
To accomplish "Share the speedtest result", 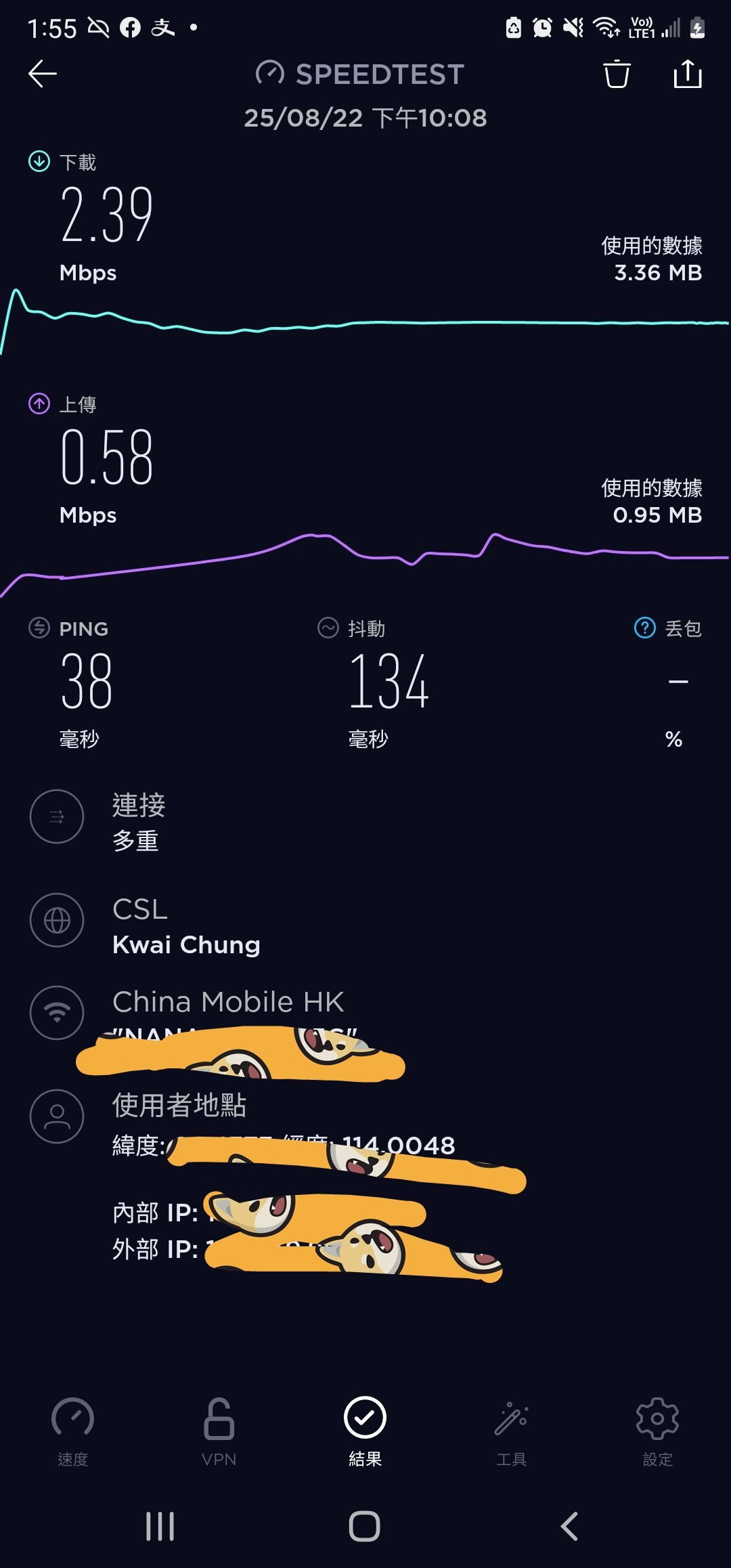I will 689,74.
